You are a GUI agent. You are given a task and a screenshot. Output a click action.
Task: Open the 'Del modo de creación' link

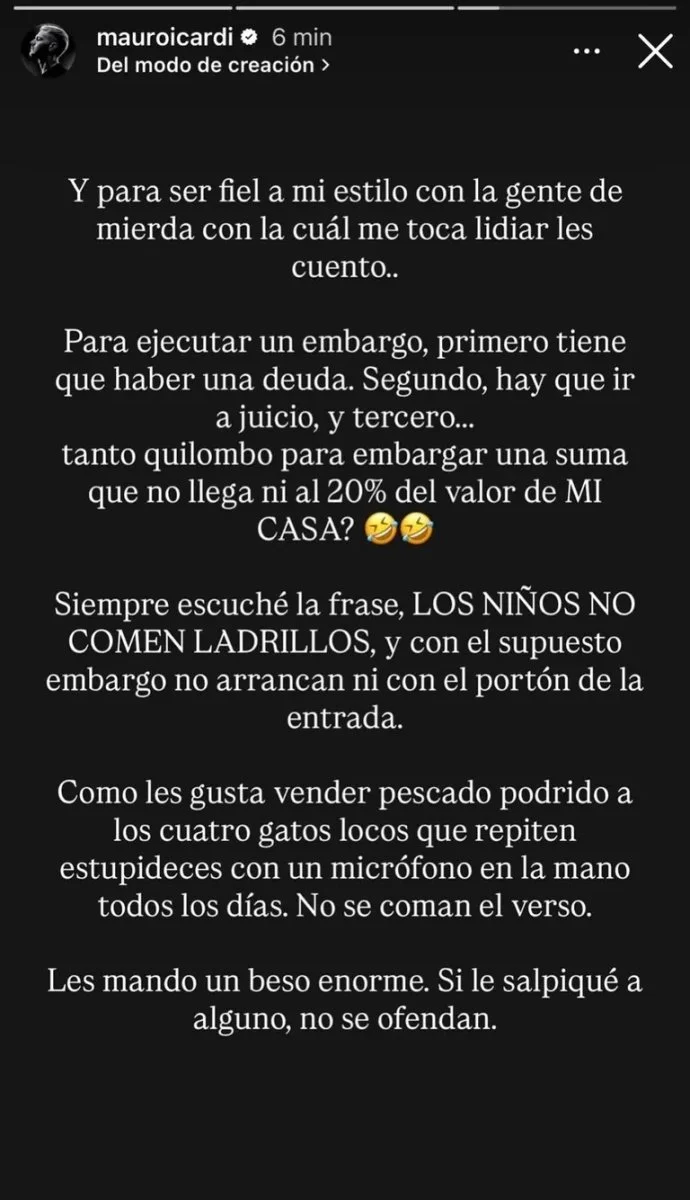point(215,65)
